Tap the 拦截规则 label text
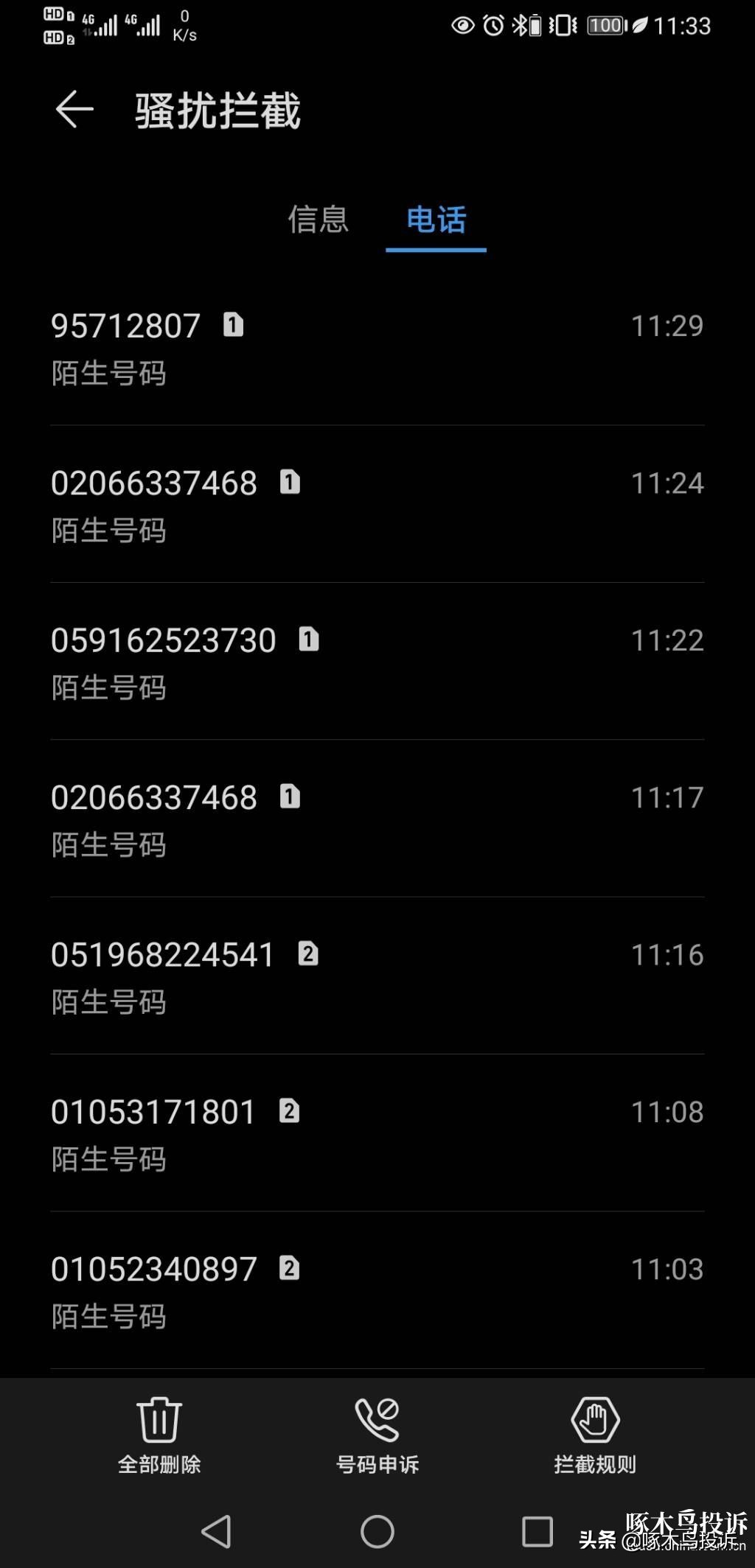 coord(594,1462)
